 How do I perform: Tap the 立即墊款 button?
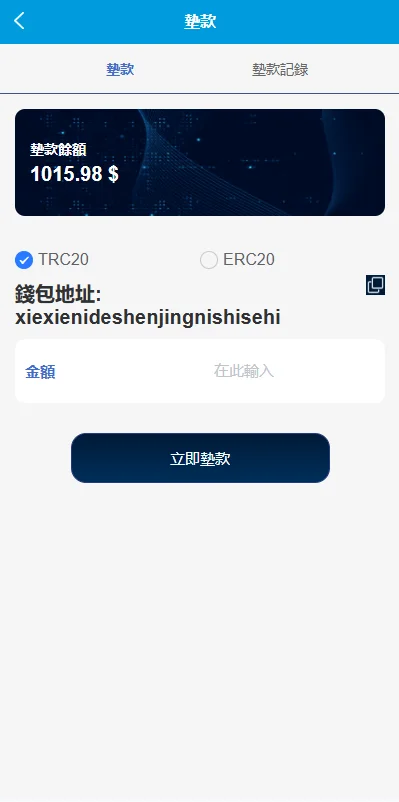click(x=200, y=458)
